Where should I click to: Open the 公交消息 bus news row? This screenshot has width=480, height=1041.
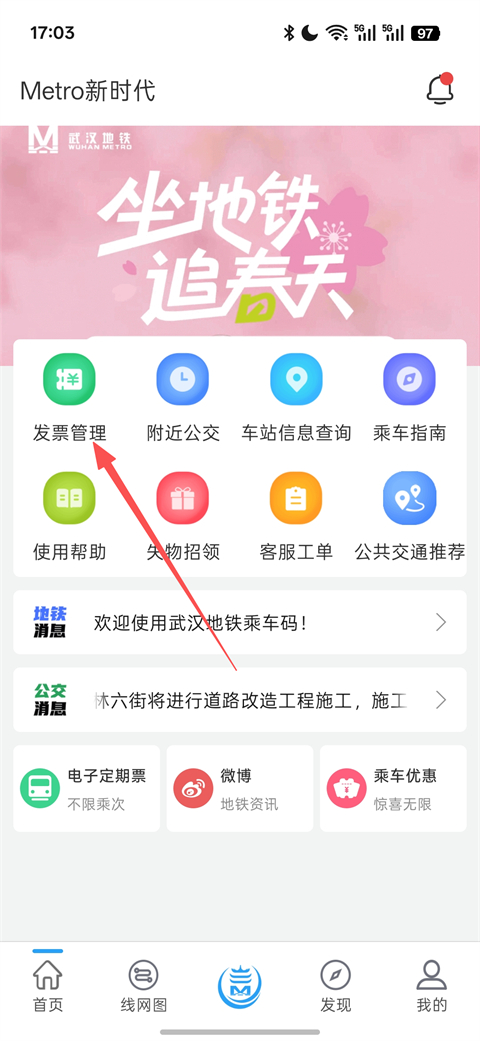(x=240, y=700)
